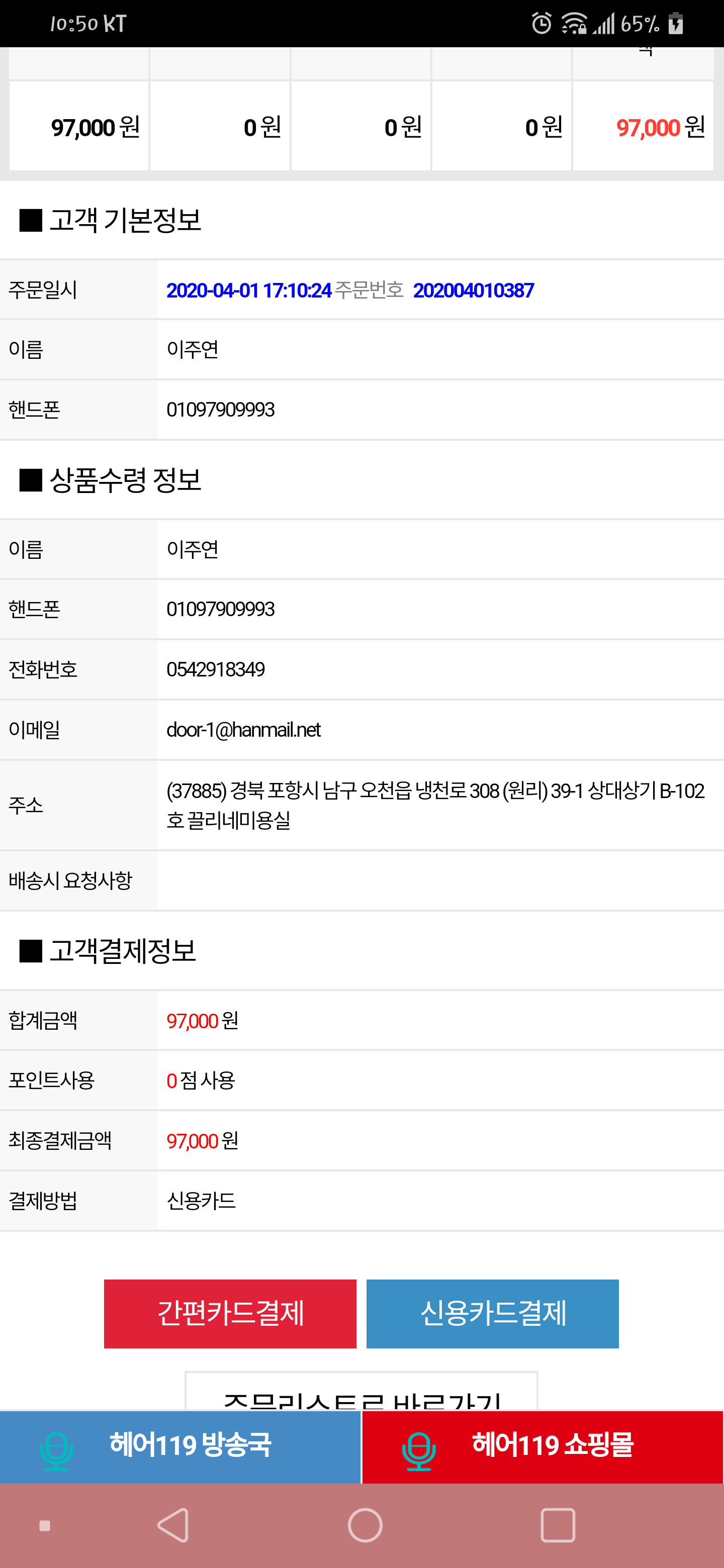The image size is (724, 1568).
Task: Tap the system home button
Action: coord(366,1525)
